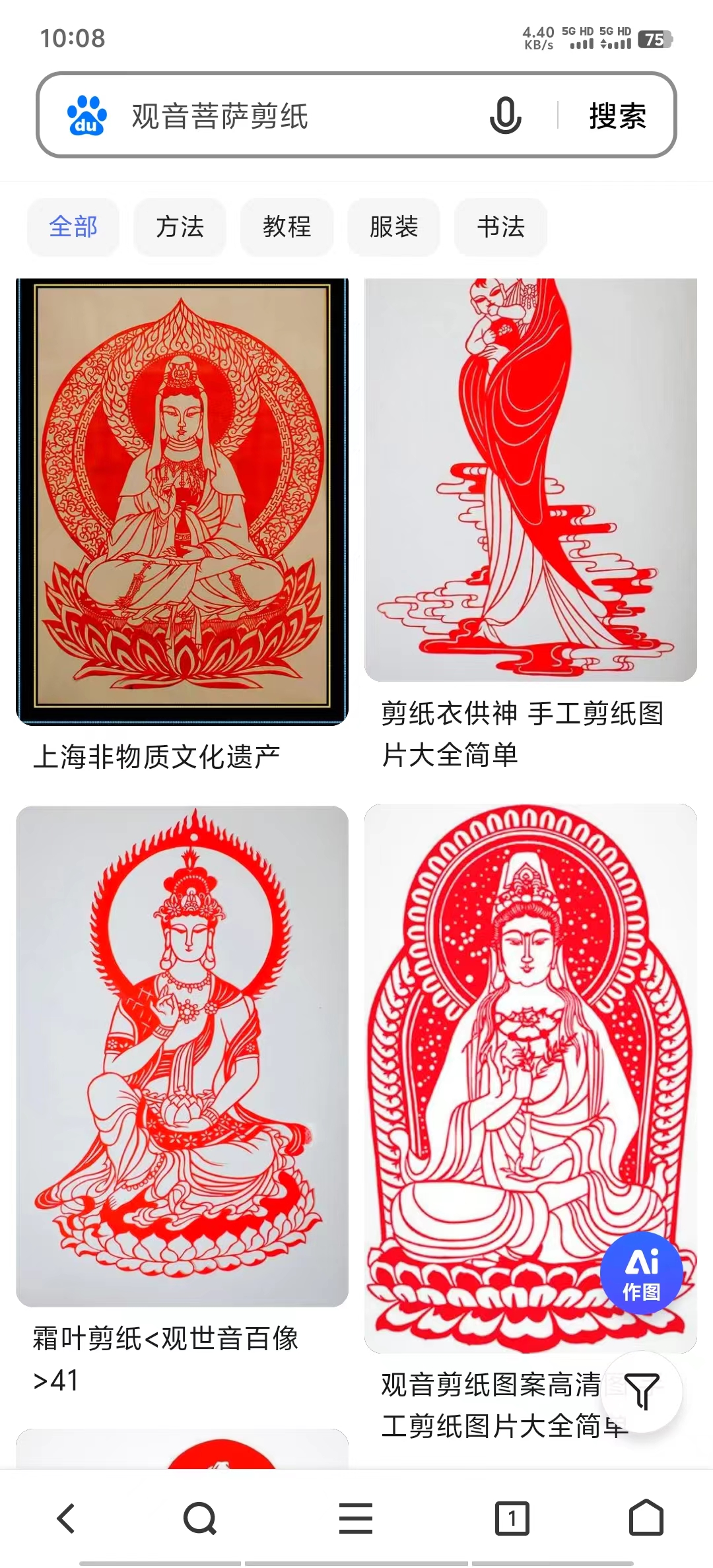Choose the 书法 chip
Viewport: 713px width, 1568px height.
point(500,227)
